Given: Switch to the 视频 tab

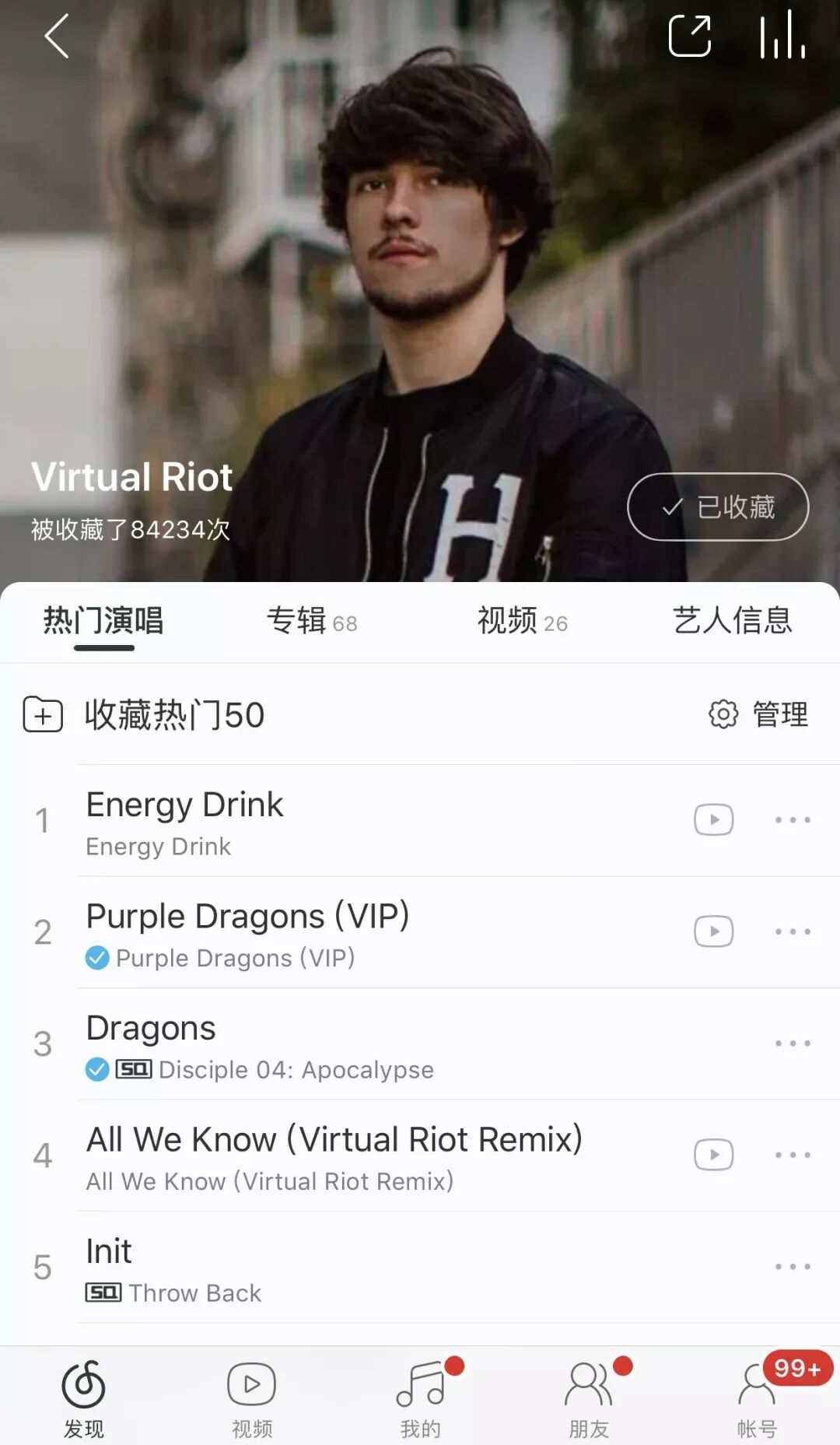Looking at the screenshot, I should (523, 621).
